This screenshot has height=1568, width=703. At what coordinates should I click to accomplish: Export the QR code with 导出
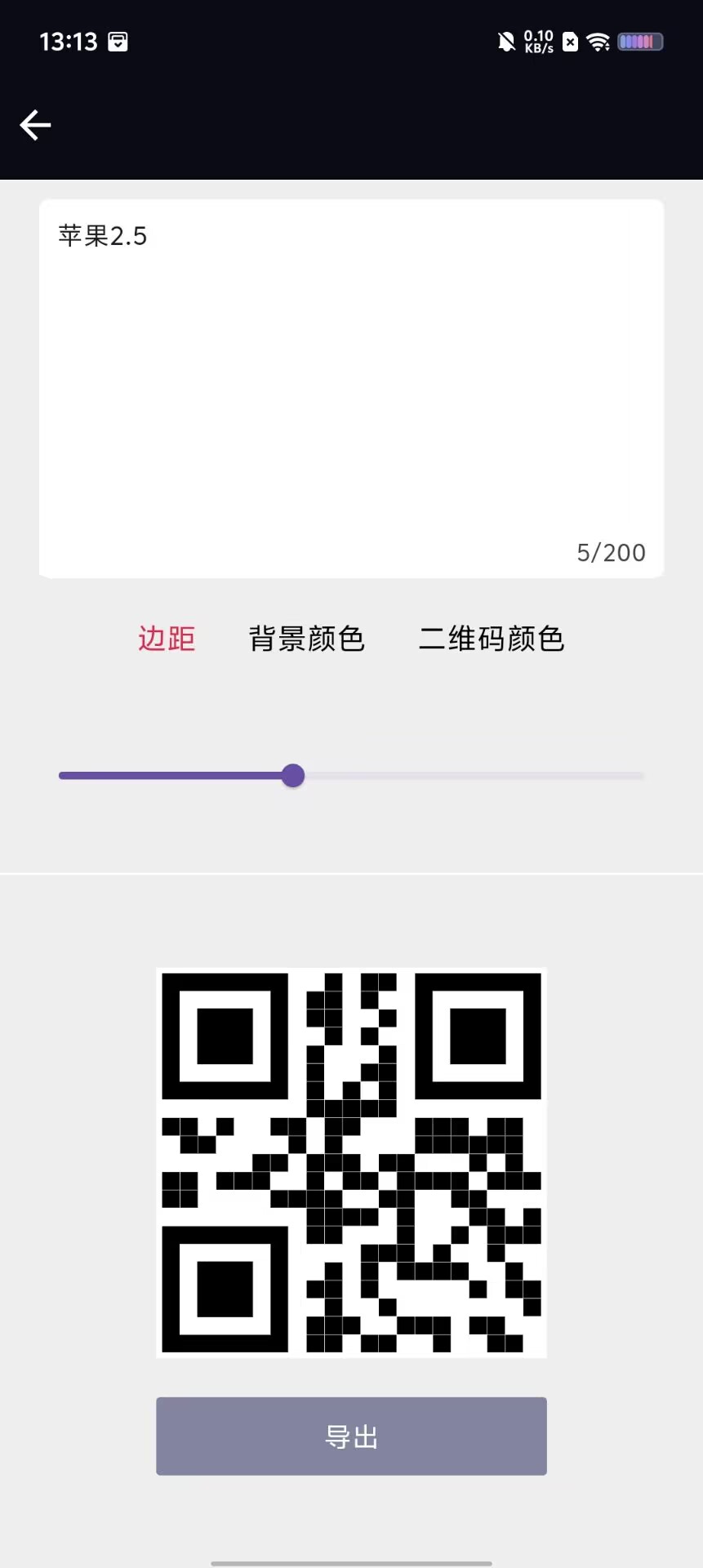click(x=351, y=1437)
